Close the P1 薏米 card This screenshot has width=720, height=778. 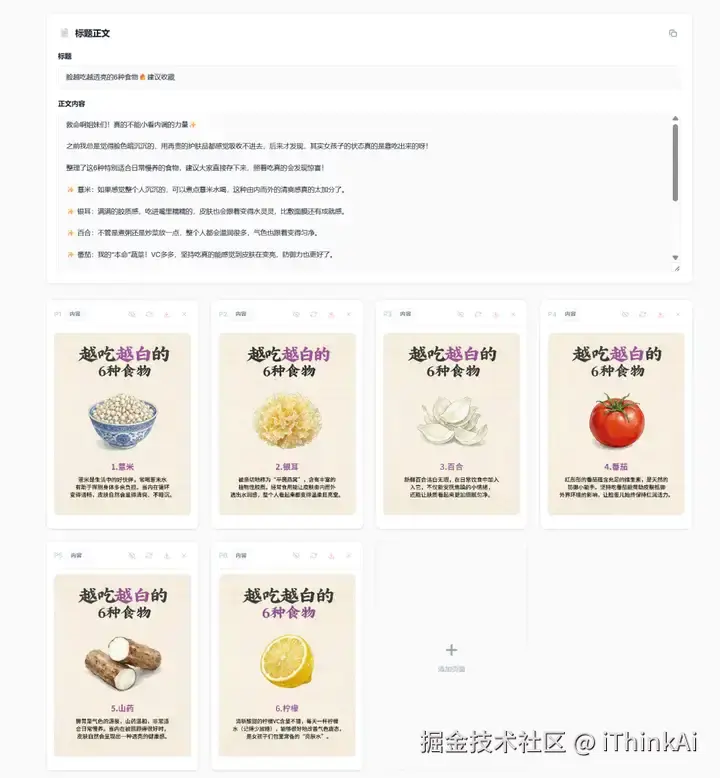pos(183,314)
